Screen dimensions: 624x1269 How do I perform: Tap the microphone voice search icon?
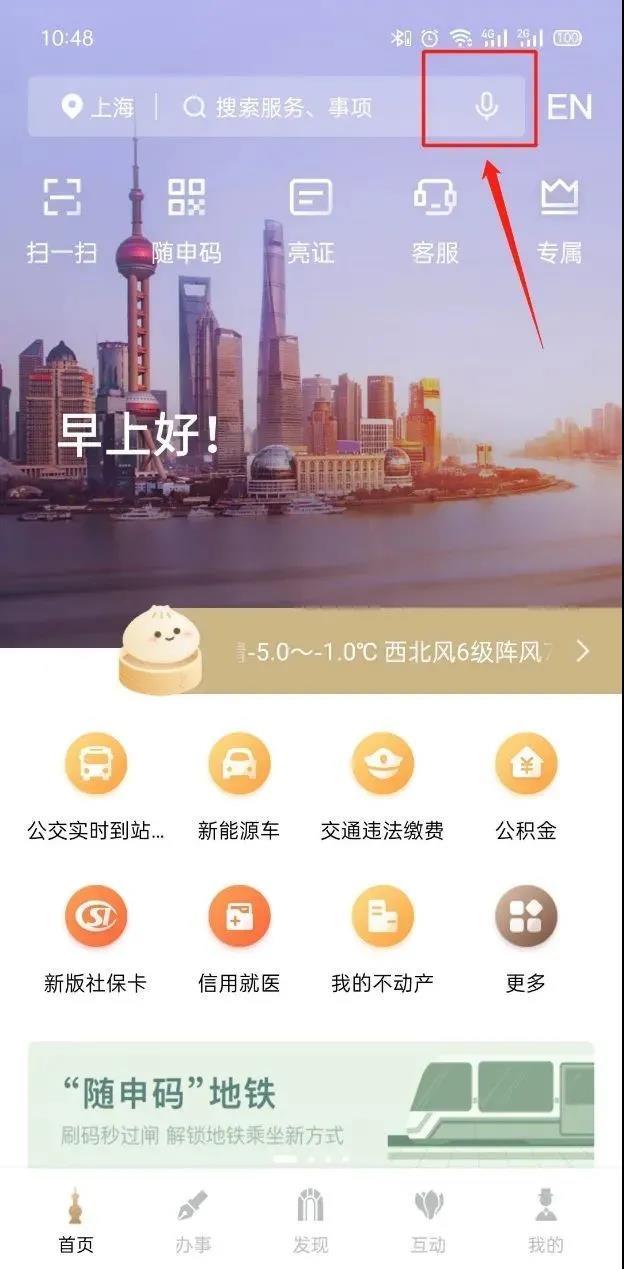point(486,106)
